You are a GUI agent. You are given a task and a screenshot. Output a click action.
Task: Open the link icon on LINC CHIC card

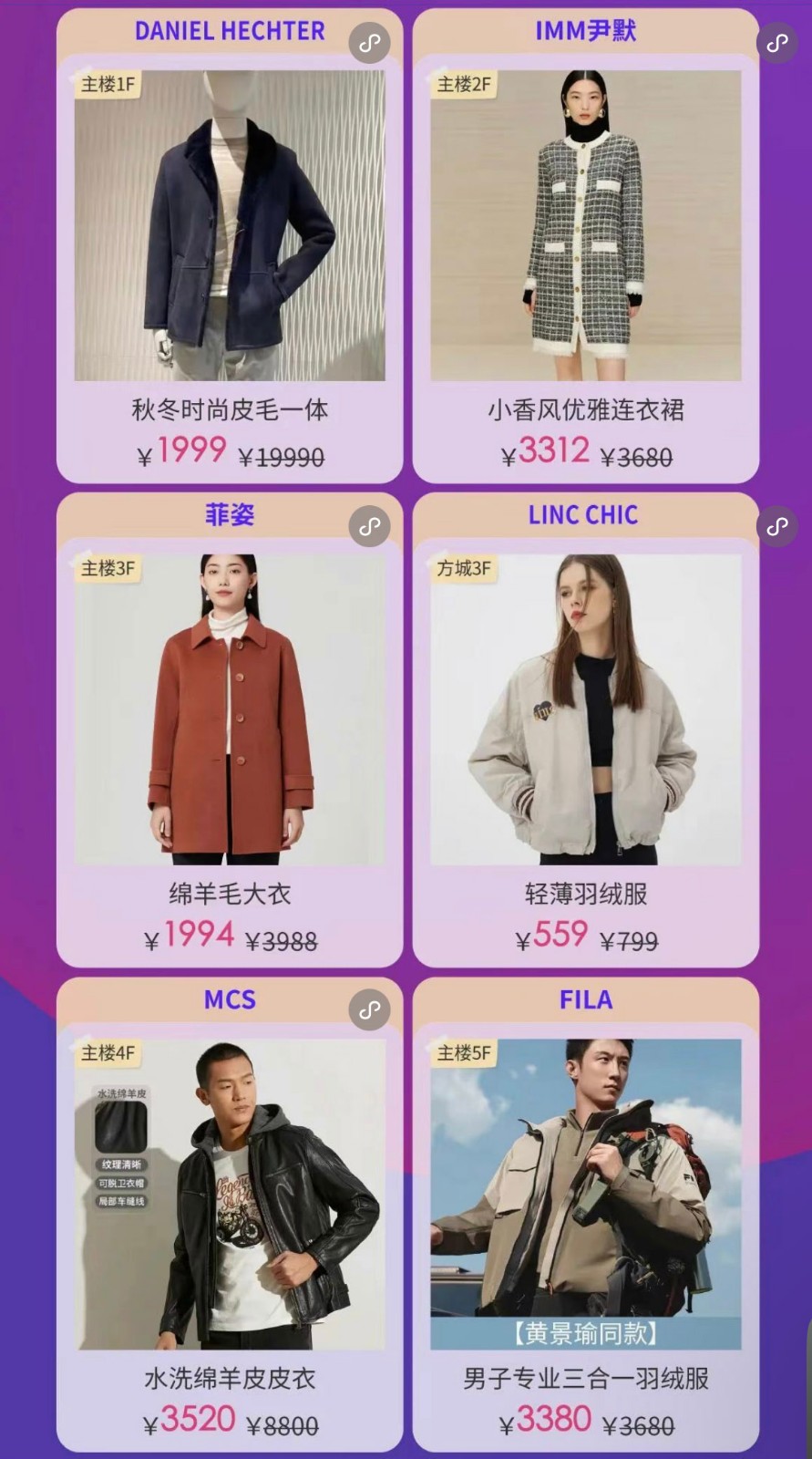coord(776,526)
